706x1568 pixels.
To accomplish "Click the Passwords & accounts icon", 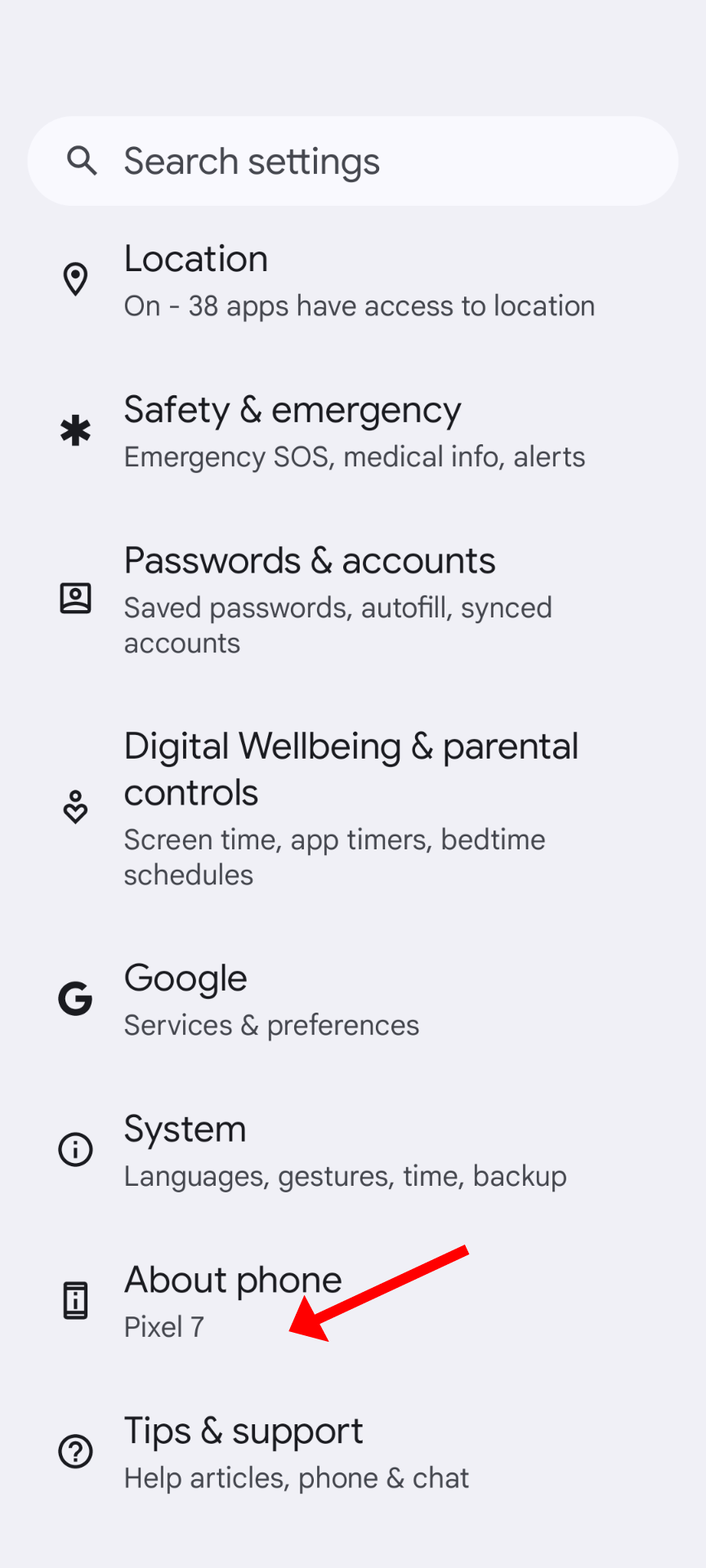I will coord(74,599).
